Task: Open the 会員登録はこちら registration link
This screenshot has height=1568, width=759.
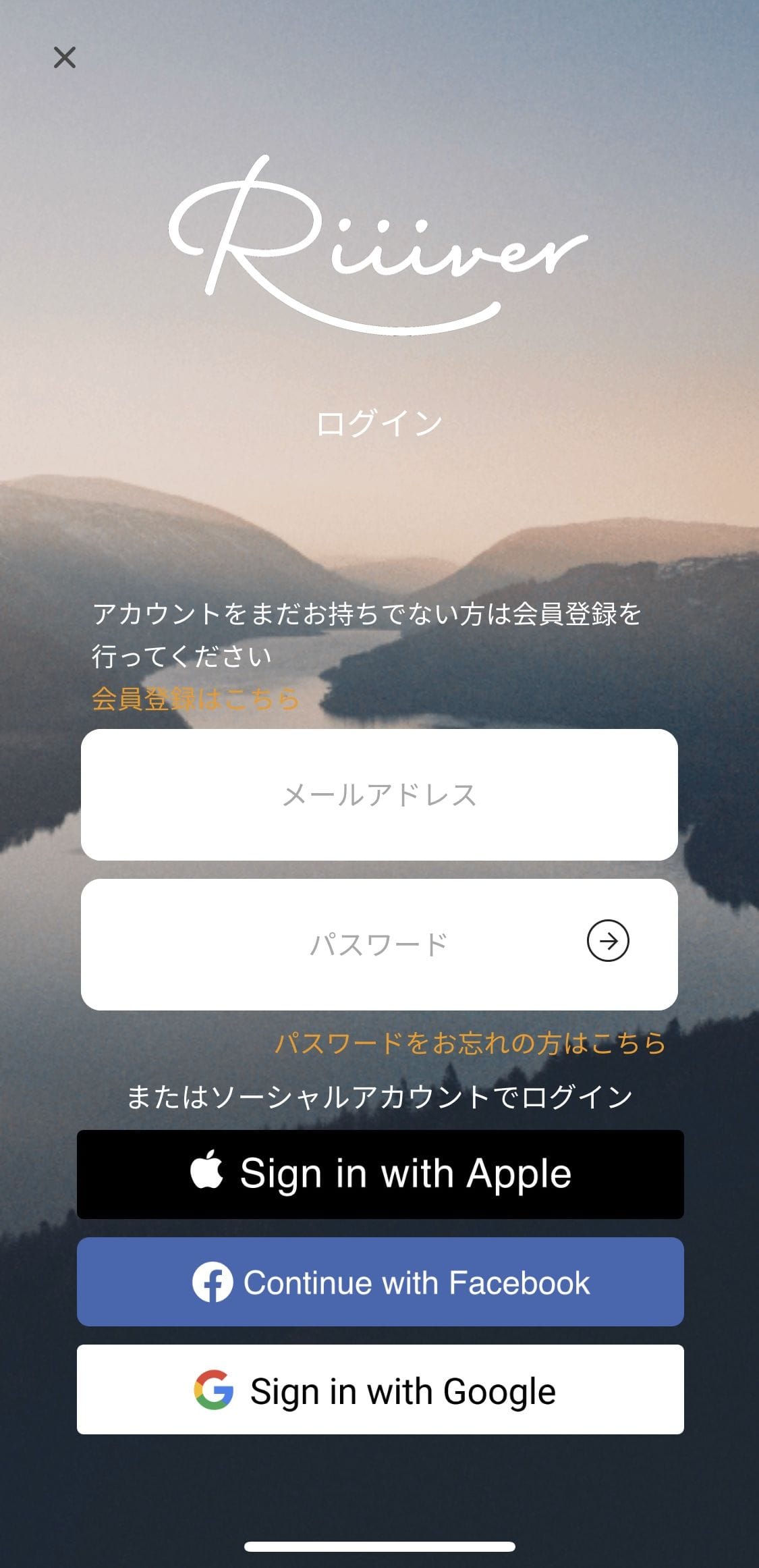Action: [196, 699]
